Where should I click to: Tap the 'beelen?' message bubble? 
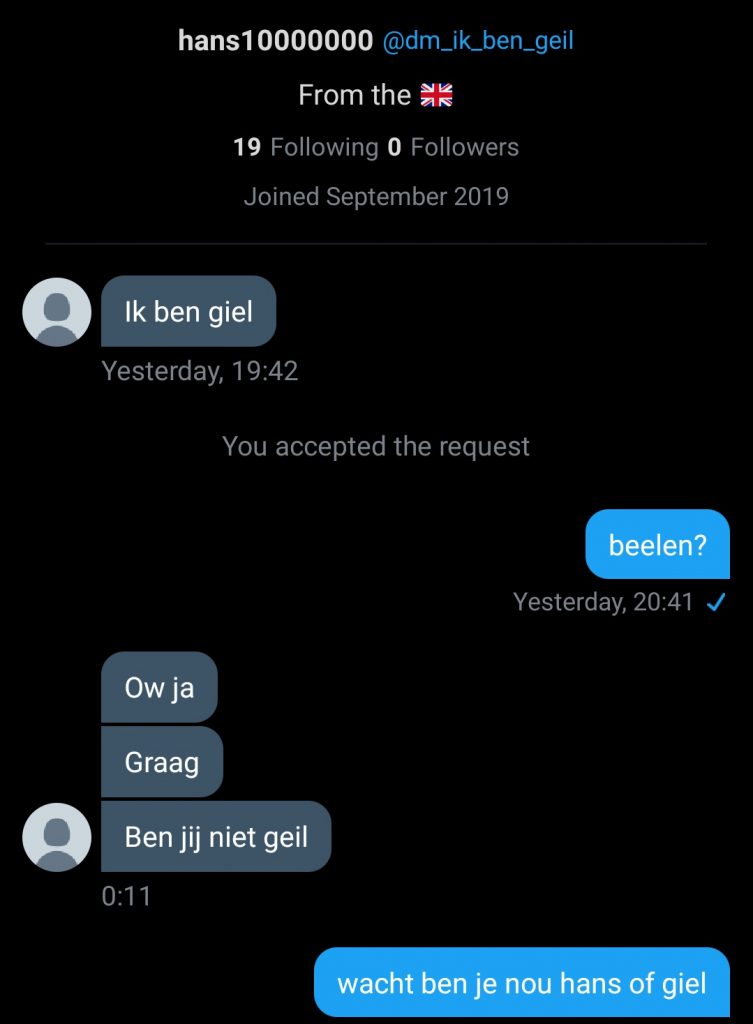[657, 545]
